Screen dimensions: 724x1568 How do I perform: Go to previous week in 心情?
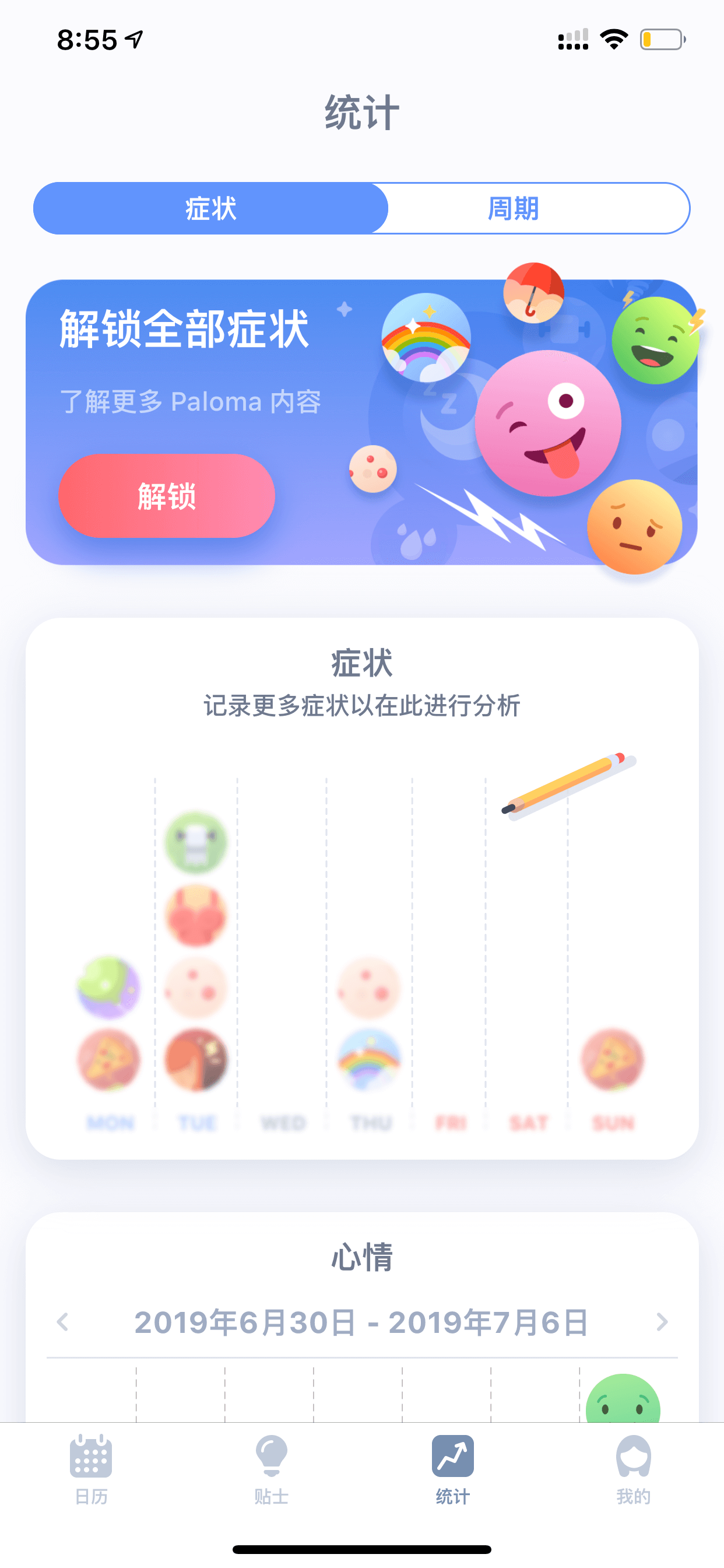[x=62, y=1322]
